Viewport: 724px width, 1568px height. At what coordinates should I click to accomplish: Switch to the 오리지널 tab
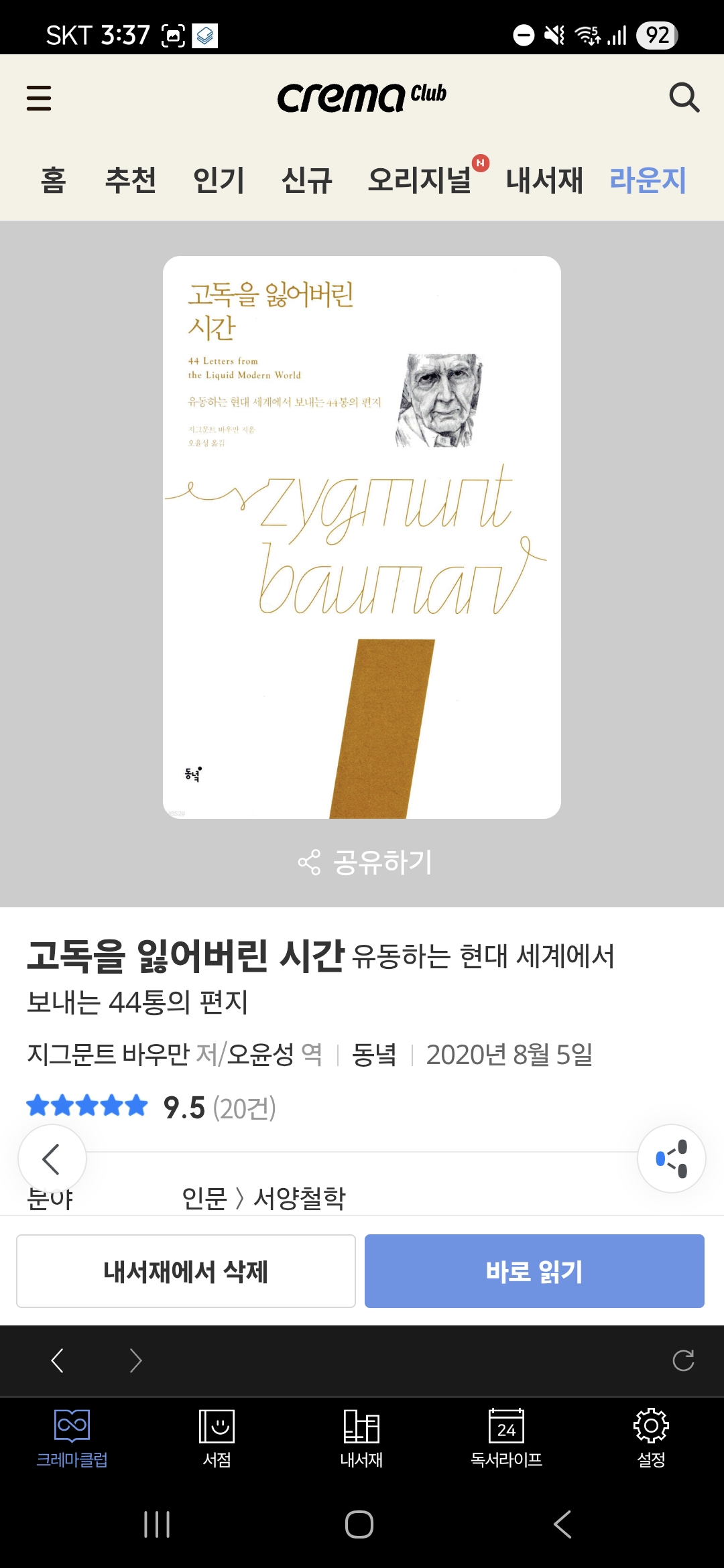point(420,180)
